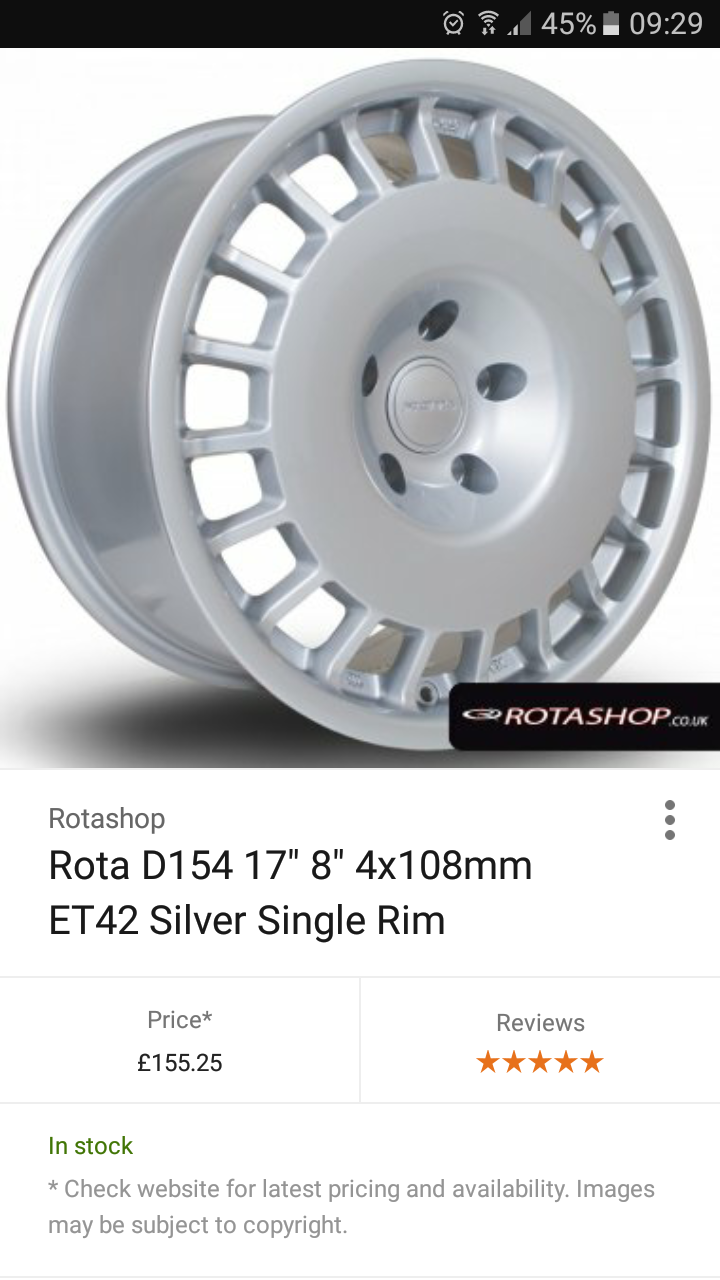Viewport: 720px width, 1280px height.
Task: Open the Rotashop listing title
Action: [290, 892]
